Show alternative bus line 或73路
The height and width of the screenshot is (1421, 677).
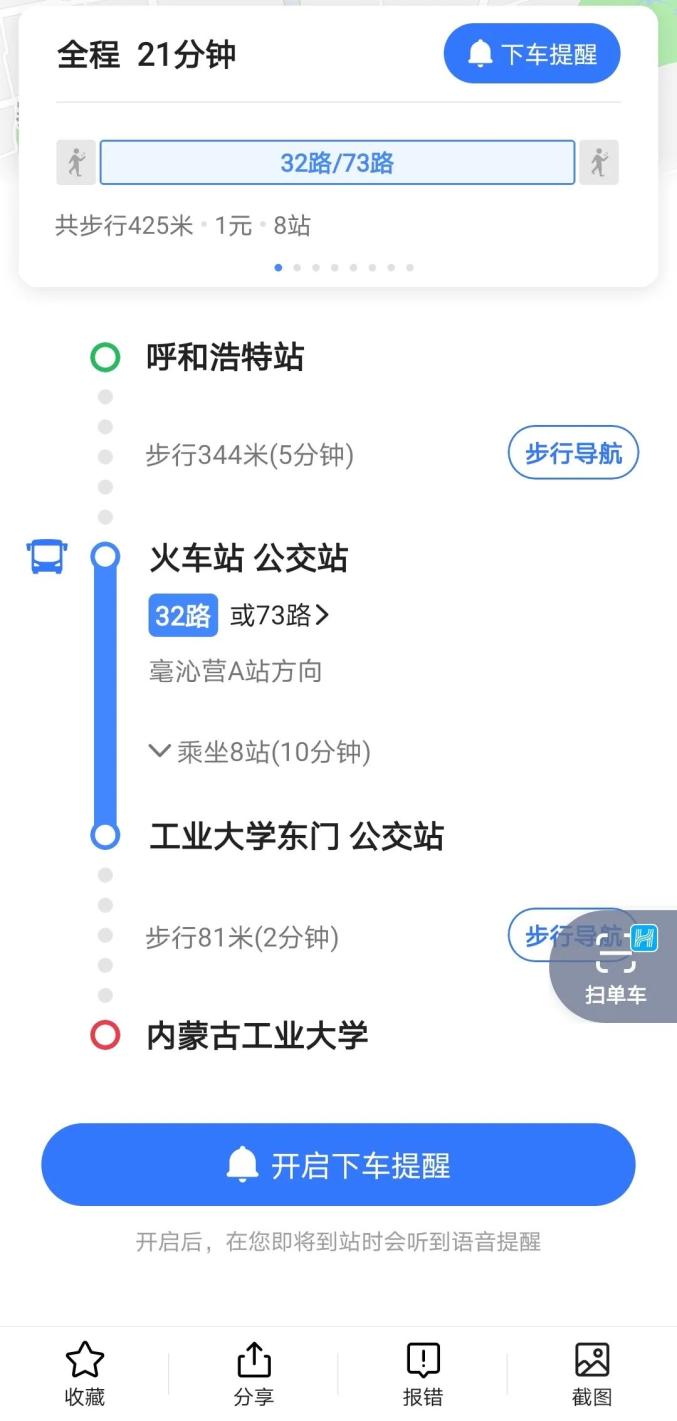pyautogui.click(x=279, y=616)
